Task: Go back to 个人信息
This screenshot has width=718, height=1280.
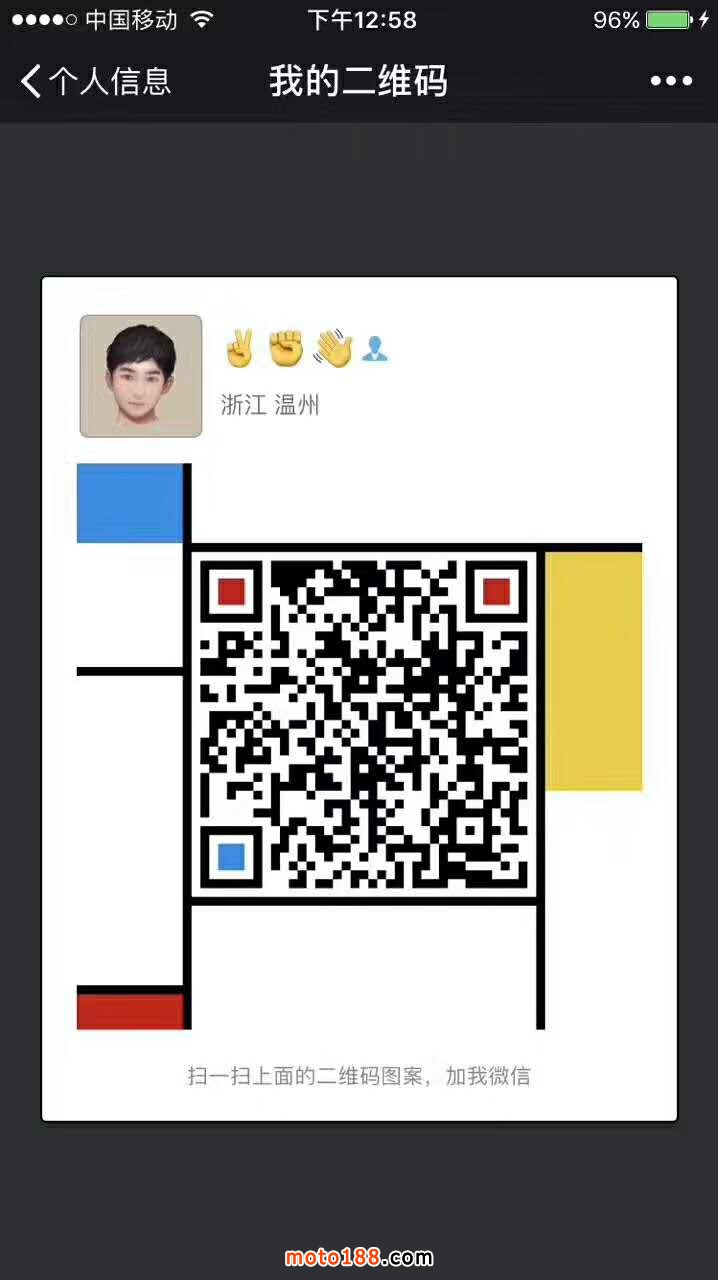Action: tap(95, 81)
